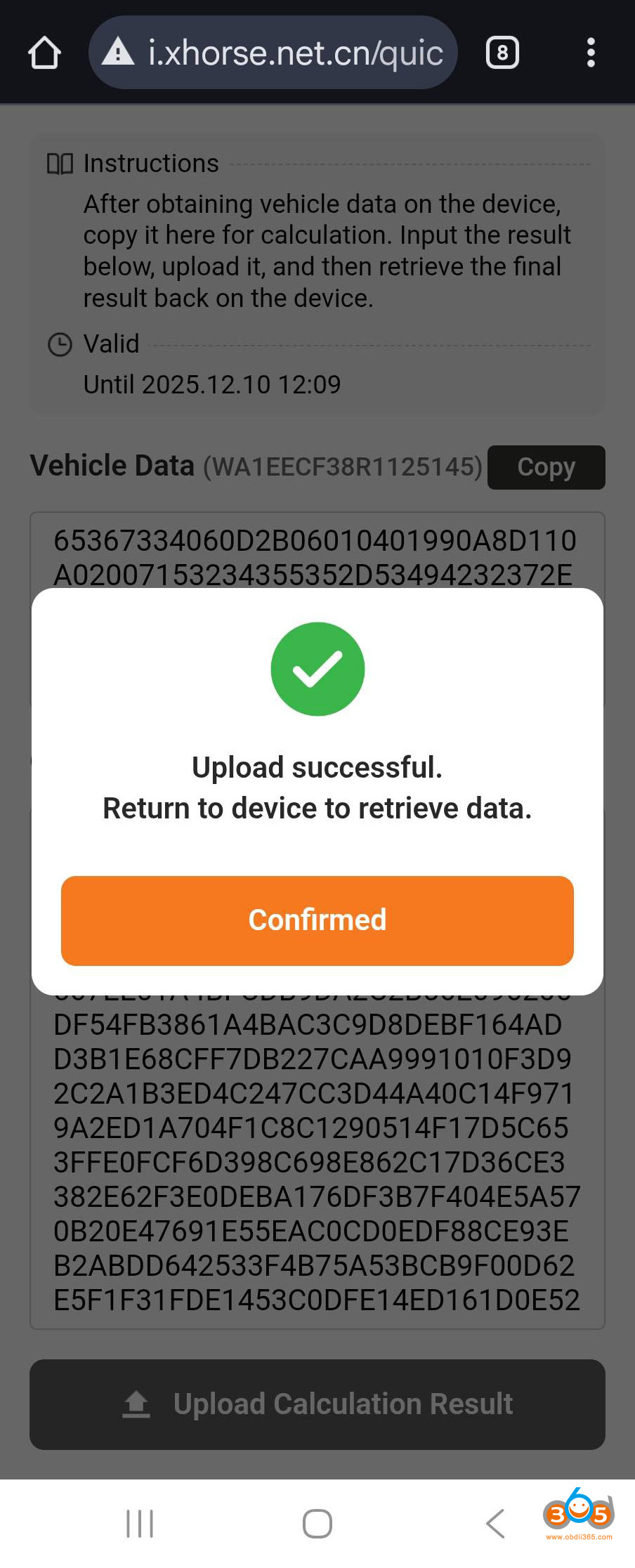635x1568 pixels.
Task: Open the browser home page
Action: pyautogui.click(x=44, y=53)
